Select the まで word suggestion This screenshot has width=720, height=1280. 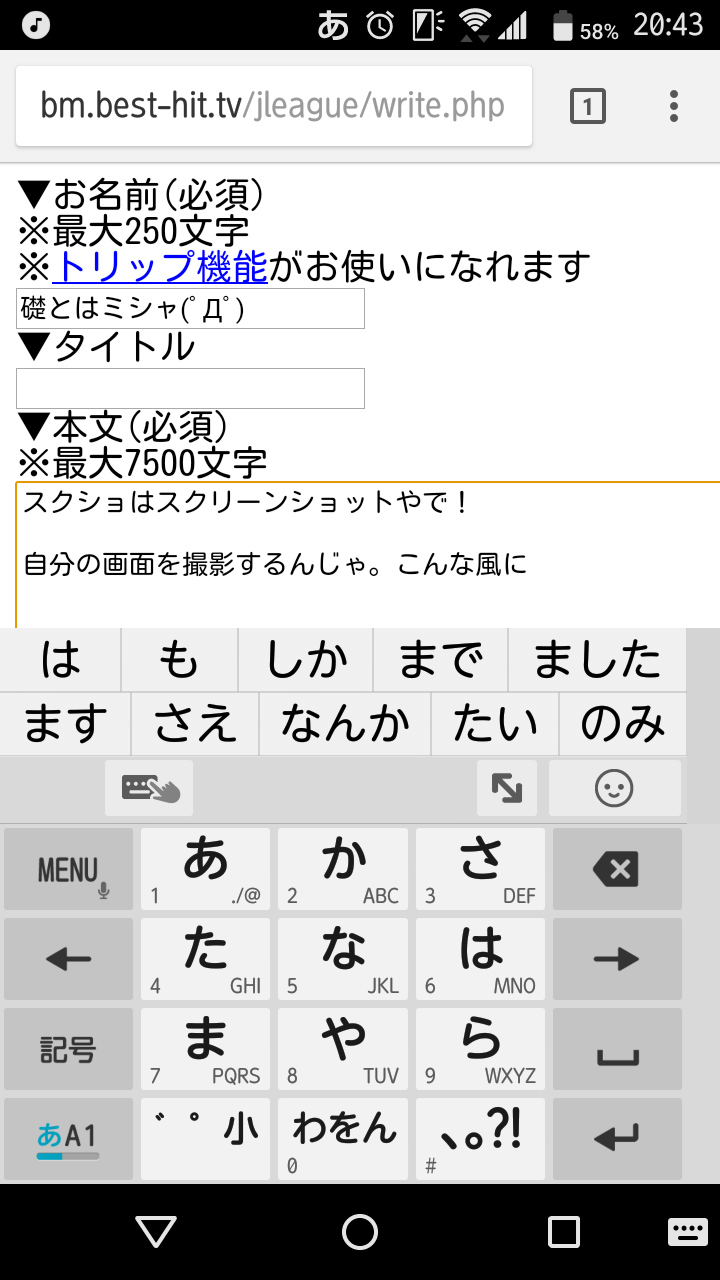(440, 660)
